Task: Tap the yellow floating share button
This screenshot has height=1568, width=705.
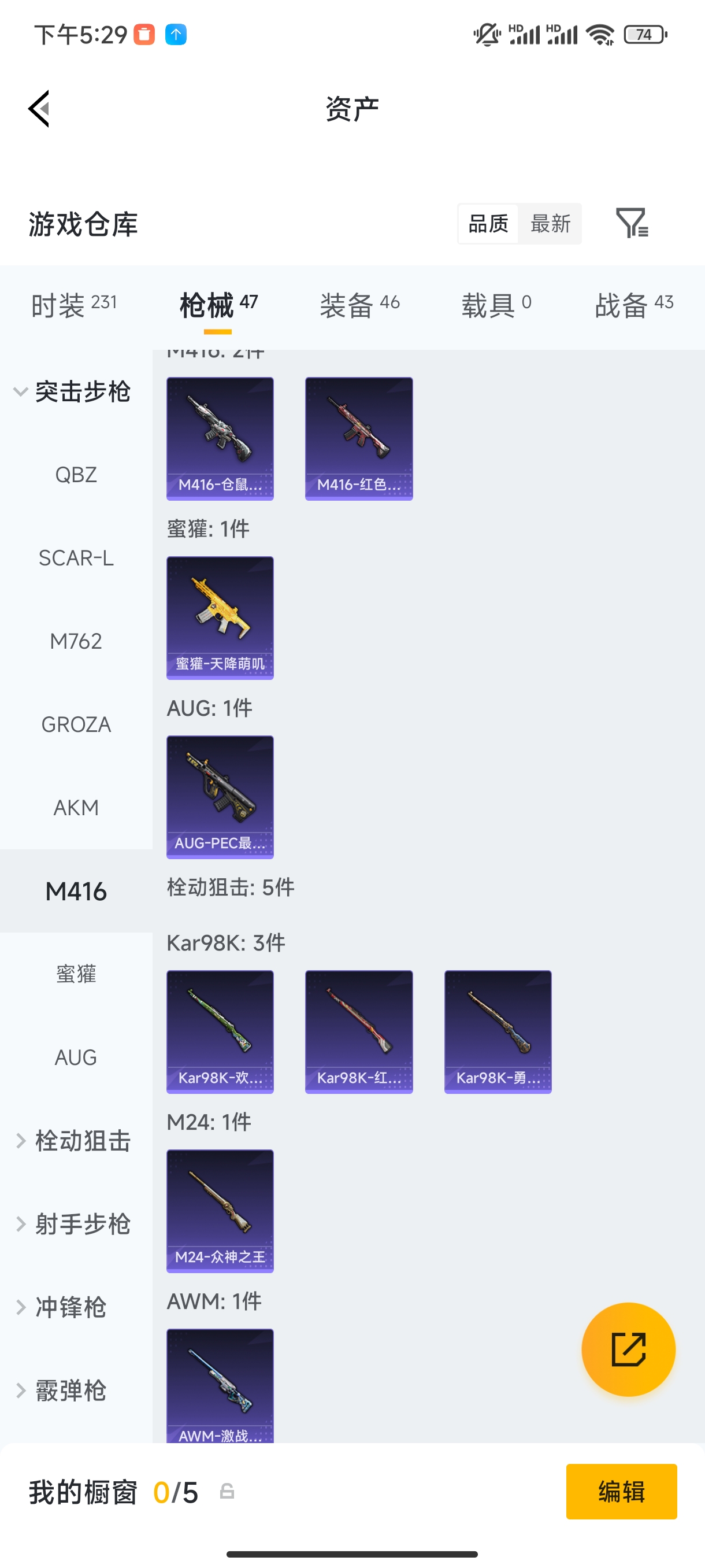Action: (628, 1349)
